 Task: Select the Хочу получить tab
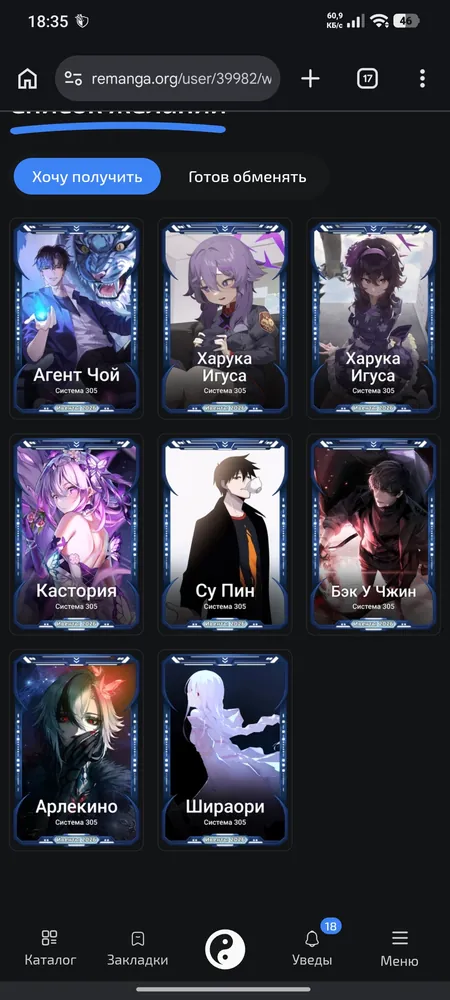tap(87, 177)
